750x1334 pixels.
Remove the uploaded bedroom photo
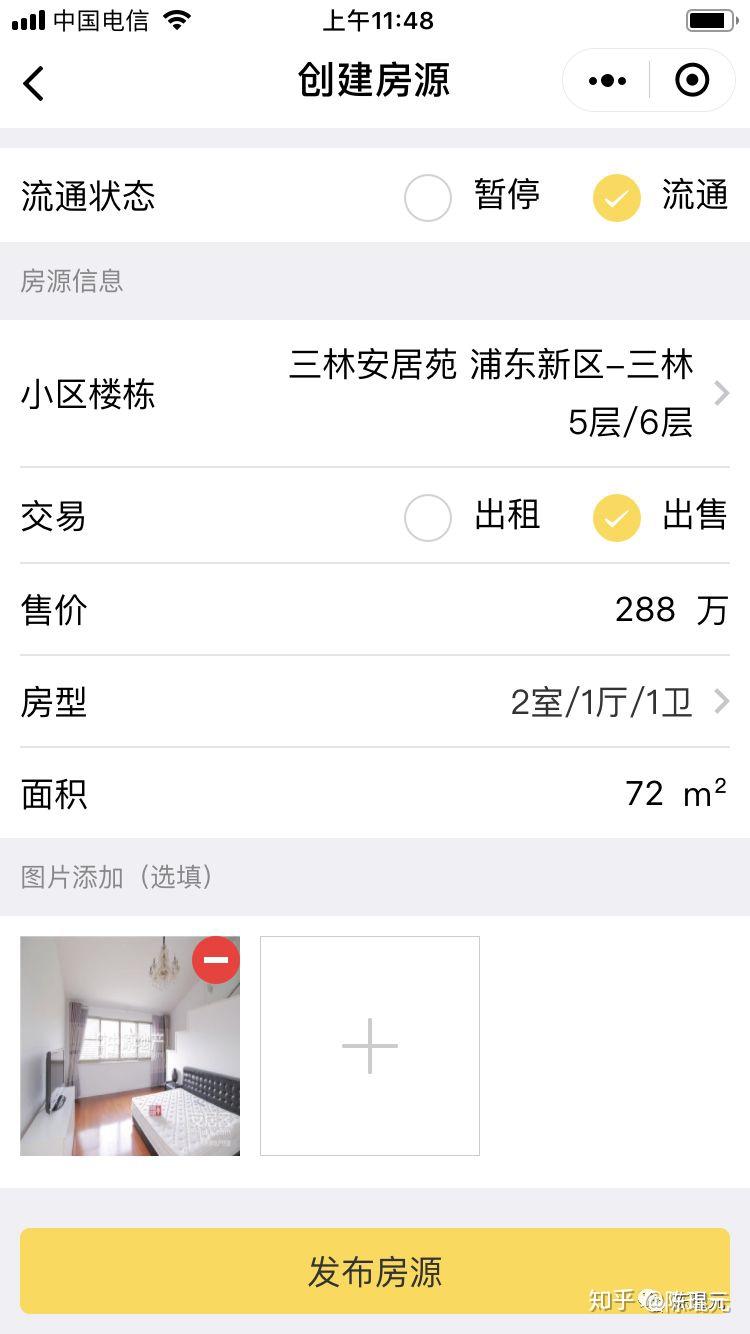[x=216, y=960]
